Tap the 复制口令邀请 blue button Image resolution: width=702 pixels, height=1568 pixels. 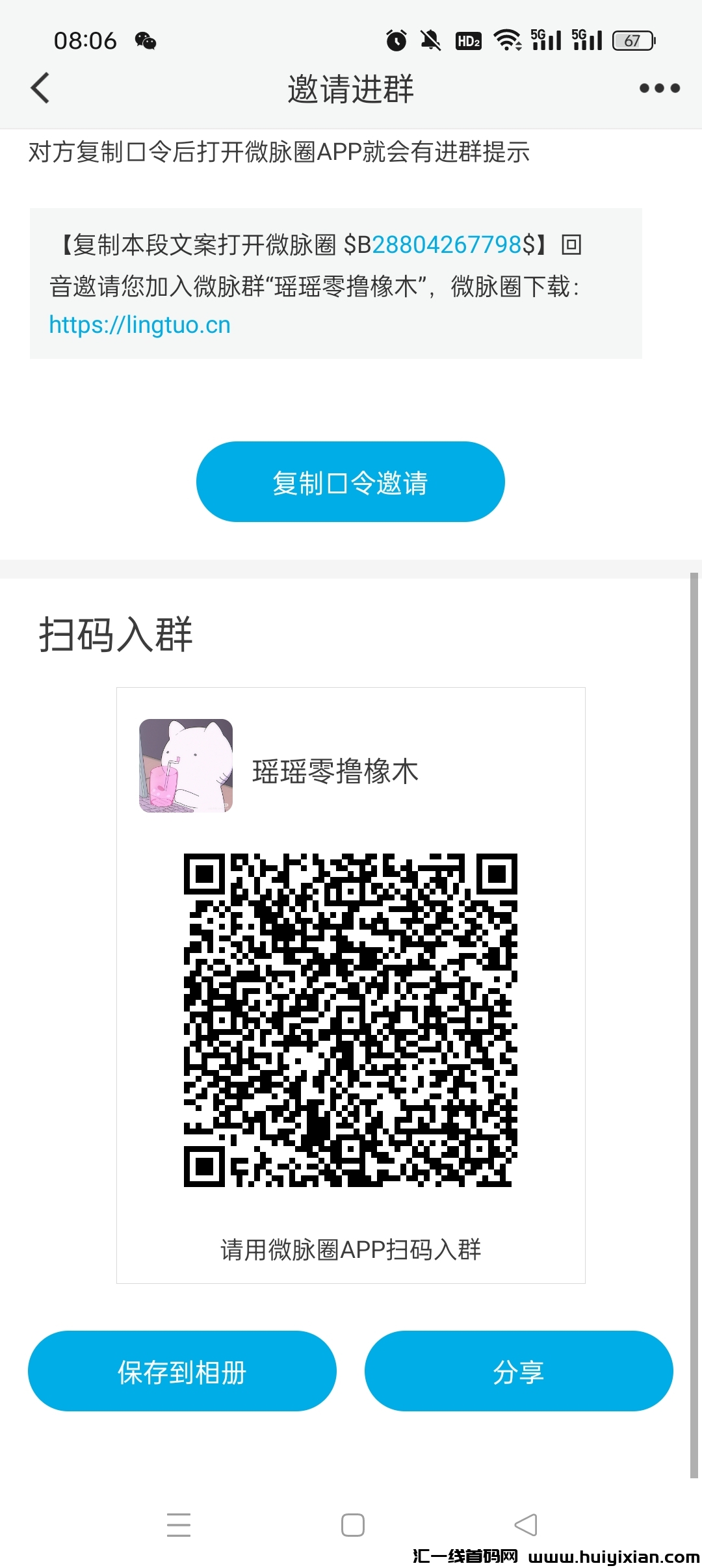[350, 481]
